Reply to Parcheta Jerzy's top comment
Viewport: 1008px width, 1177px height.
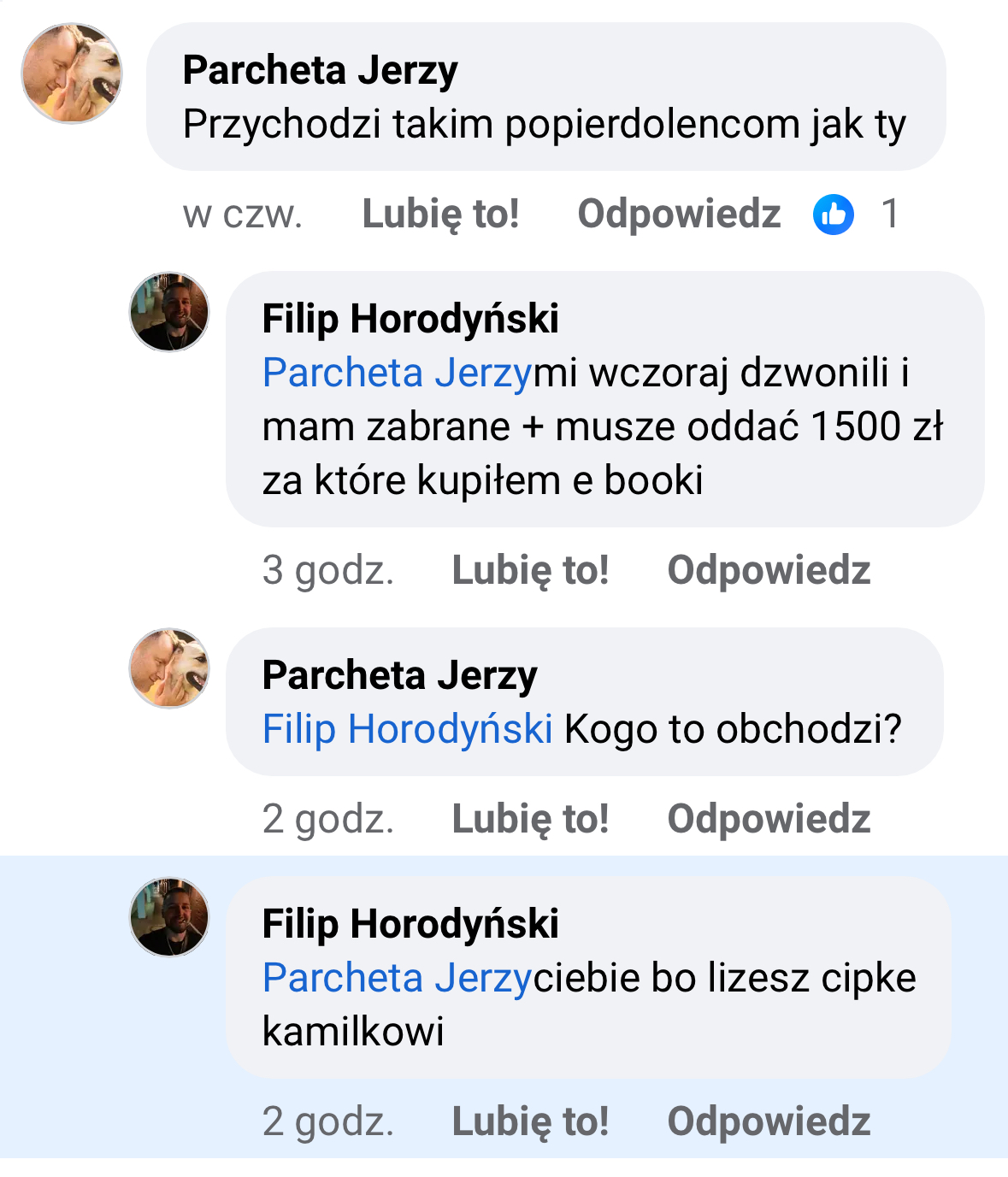679,214
